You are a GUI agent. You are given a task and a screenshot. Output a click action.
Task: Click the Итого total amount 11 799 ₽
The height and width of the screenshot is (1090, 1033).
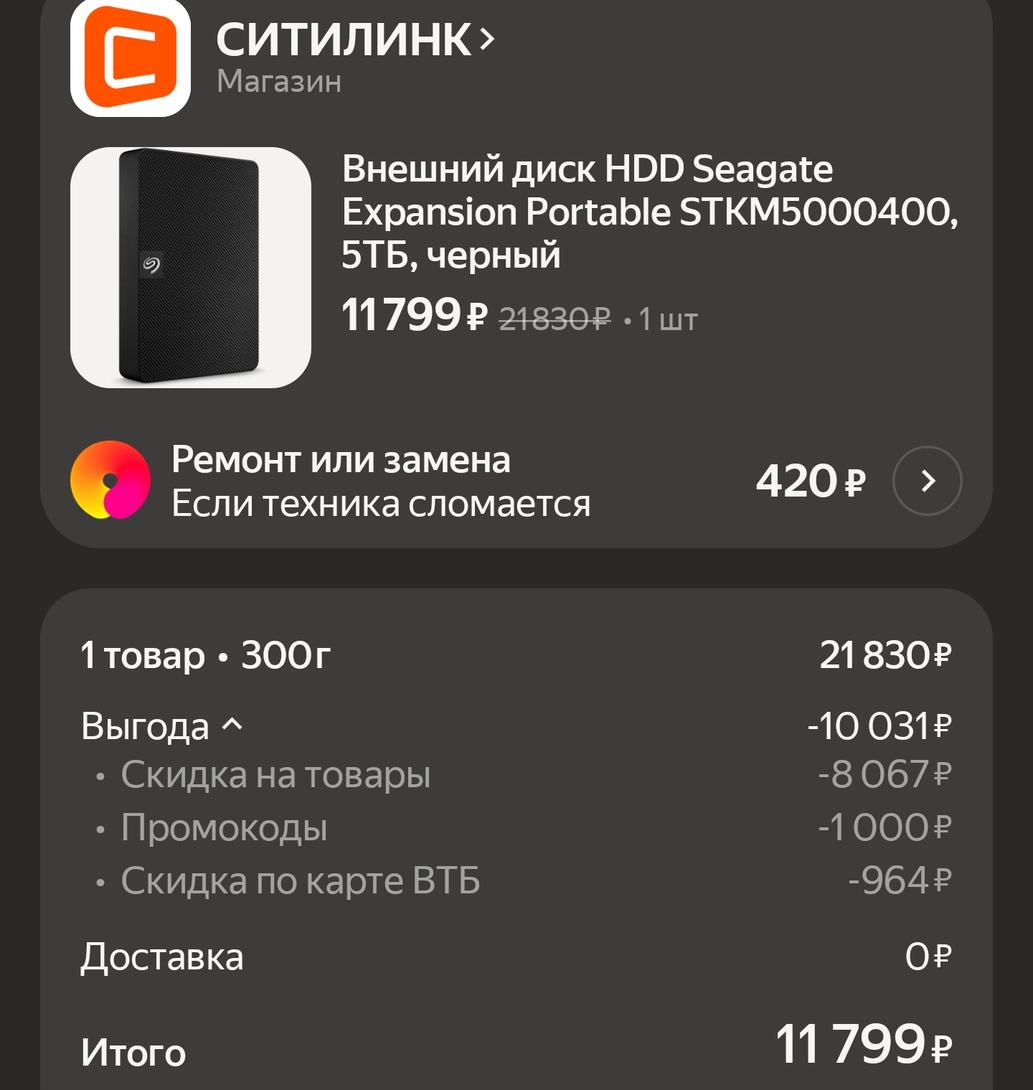[864, 1047]
